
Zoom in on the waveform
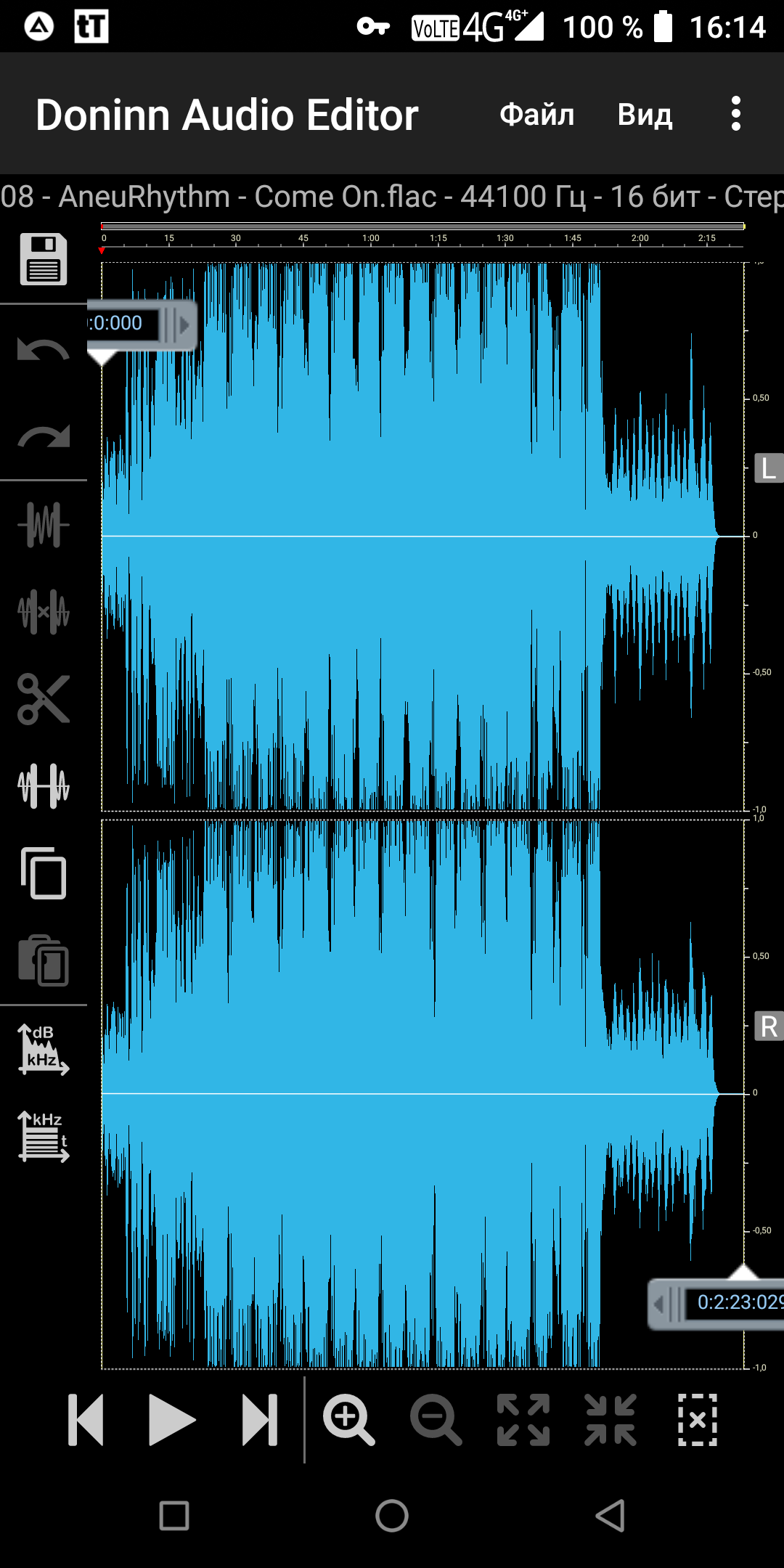348,1420
